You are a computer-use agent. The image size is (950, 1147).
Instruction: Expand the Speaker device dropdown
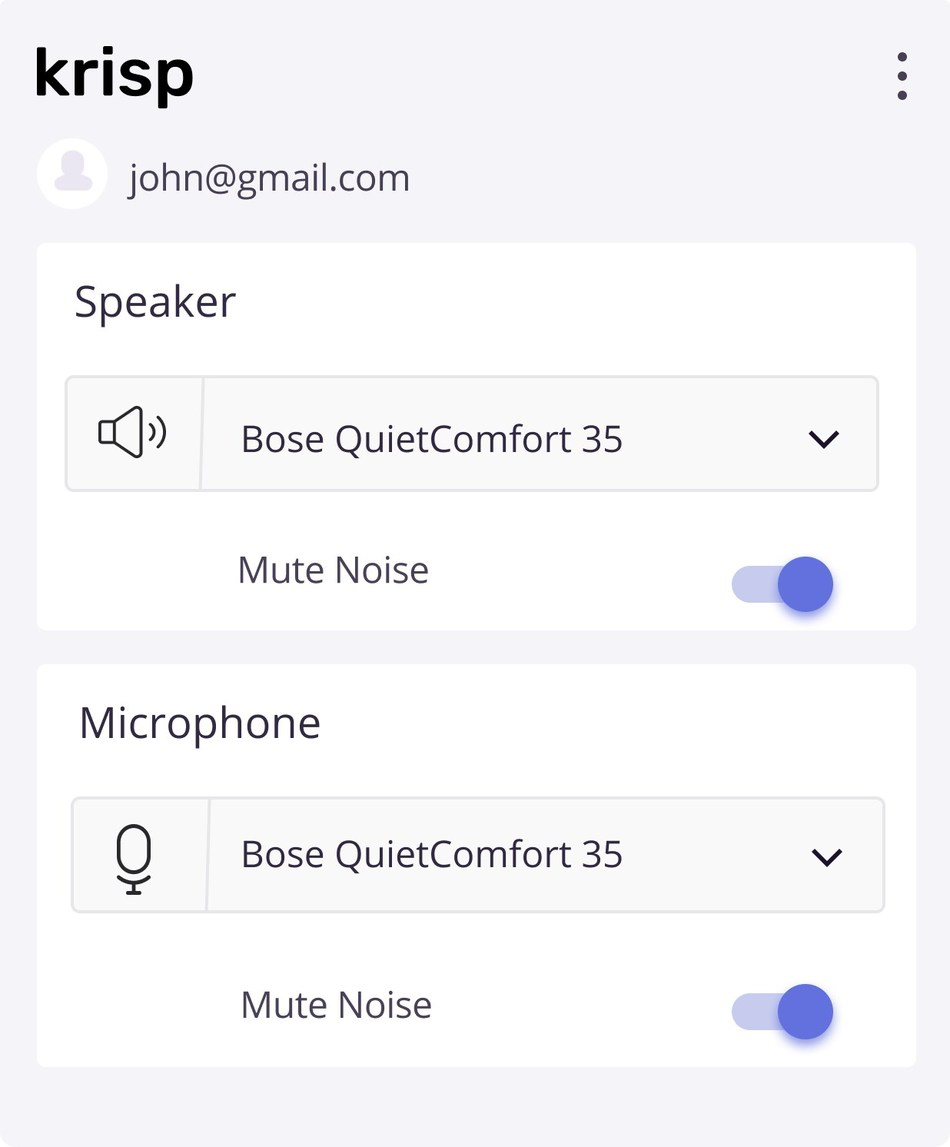823,438
